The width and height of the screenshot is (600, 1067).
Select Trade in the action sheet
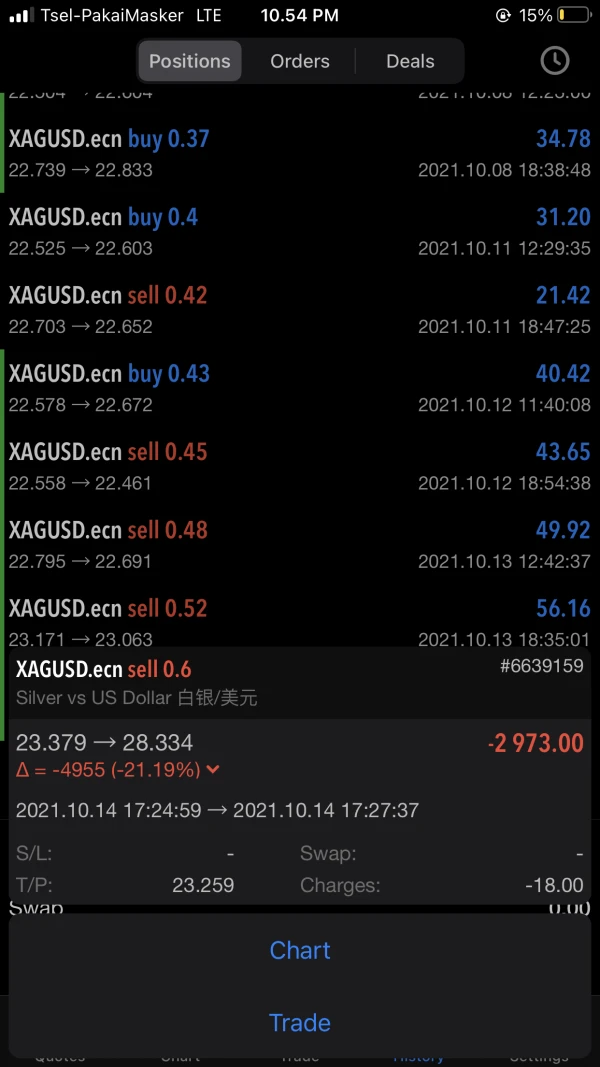coord(300,1022)
